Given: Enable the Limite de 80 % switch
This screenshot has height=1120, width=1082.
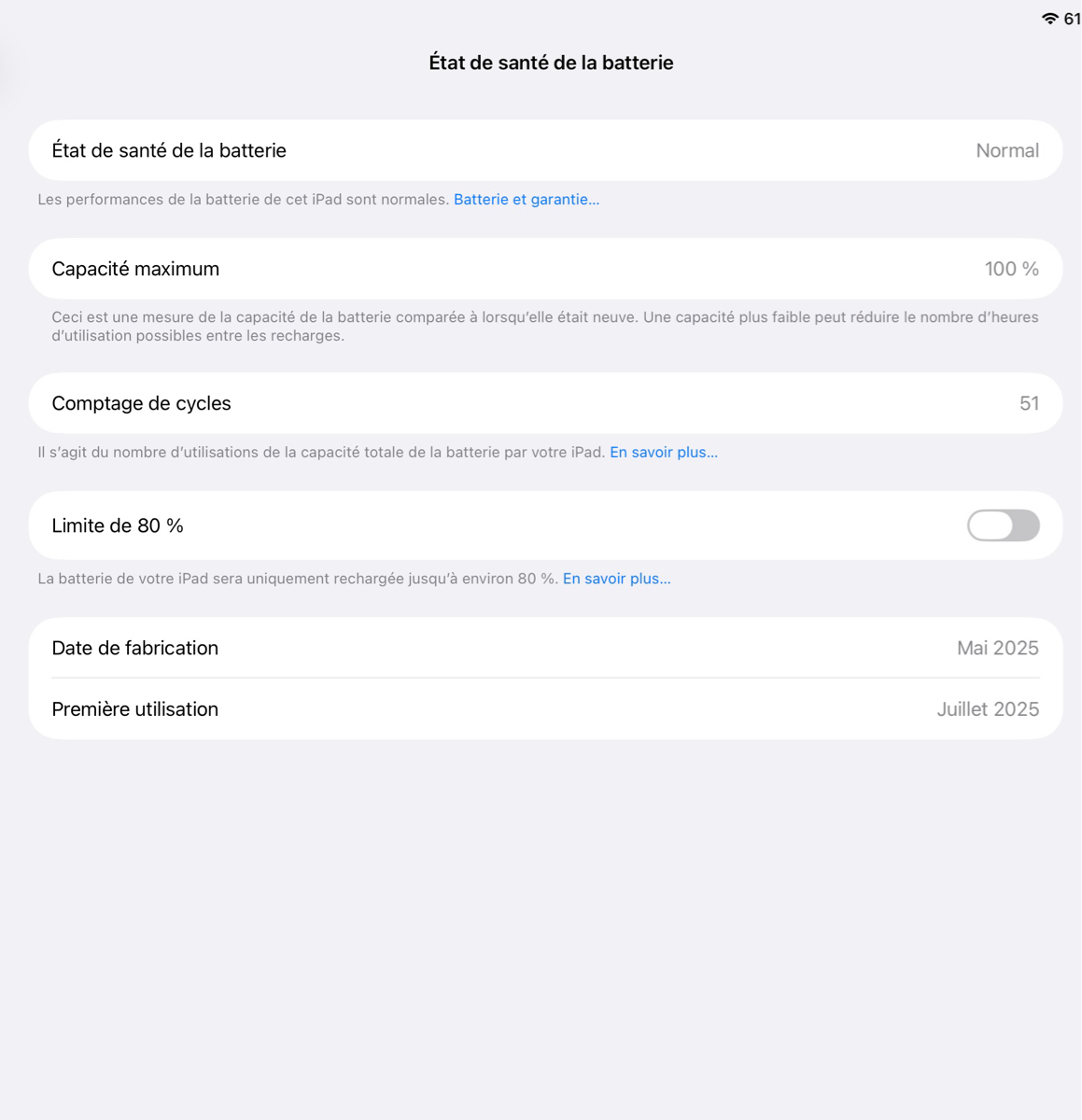Looking at the screenshot, I should click(1003, 525).
